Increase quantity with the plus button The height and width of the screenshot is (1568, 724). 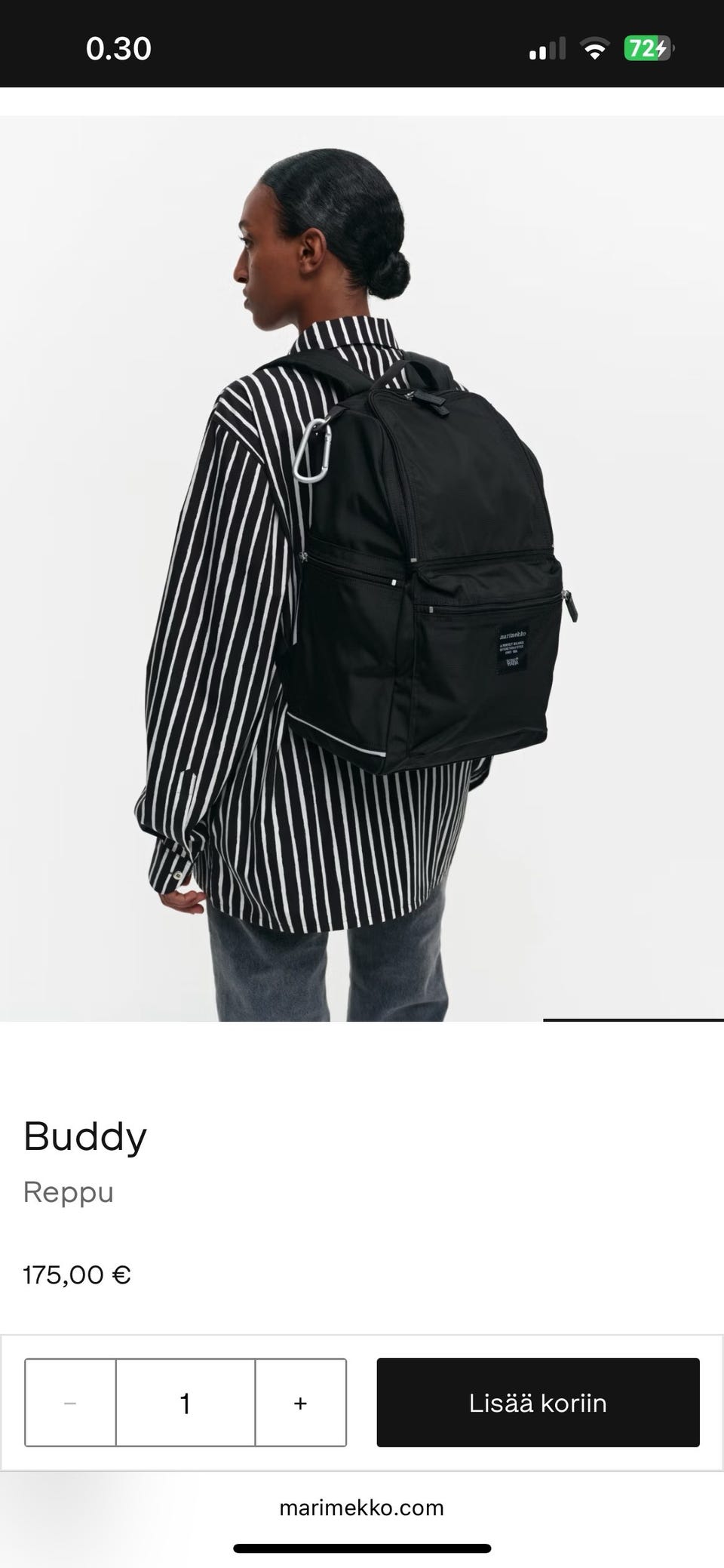coord(300,1403)
